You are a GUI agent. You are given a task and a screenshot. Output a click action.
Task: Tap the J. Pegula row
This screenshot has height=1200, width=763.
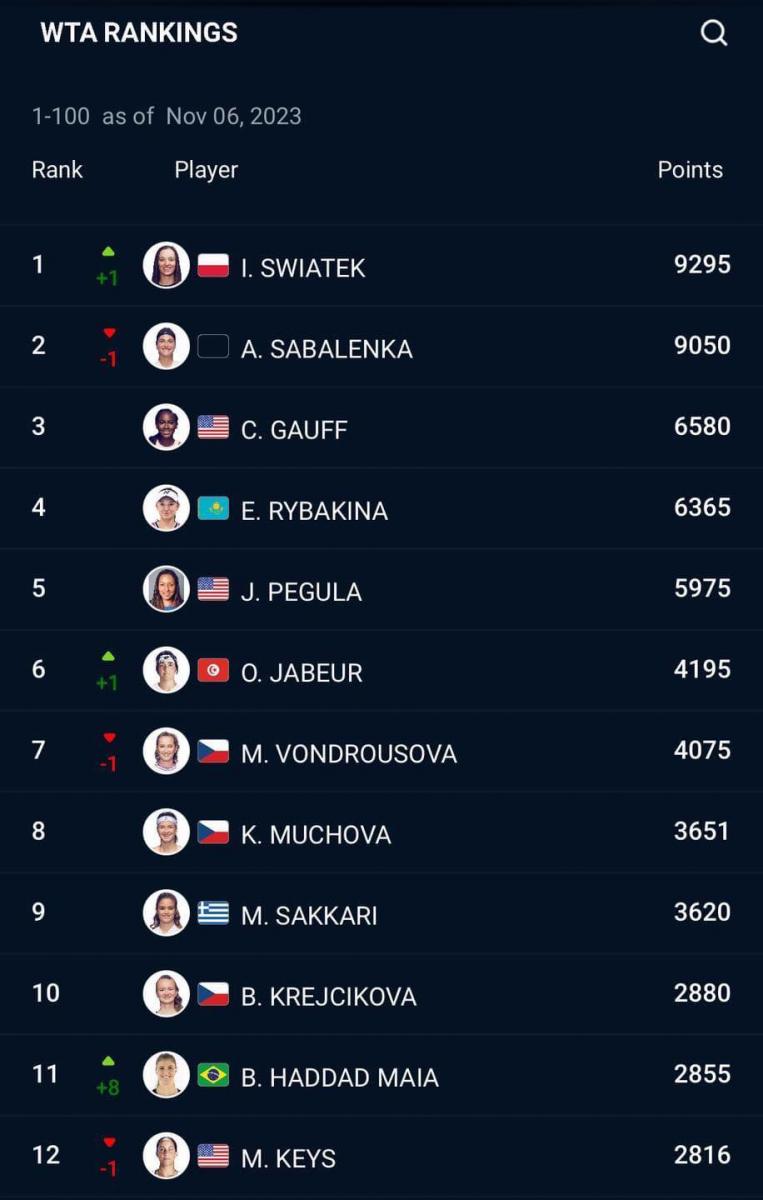[301, 591]
